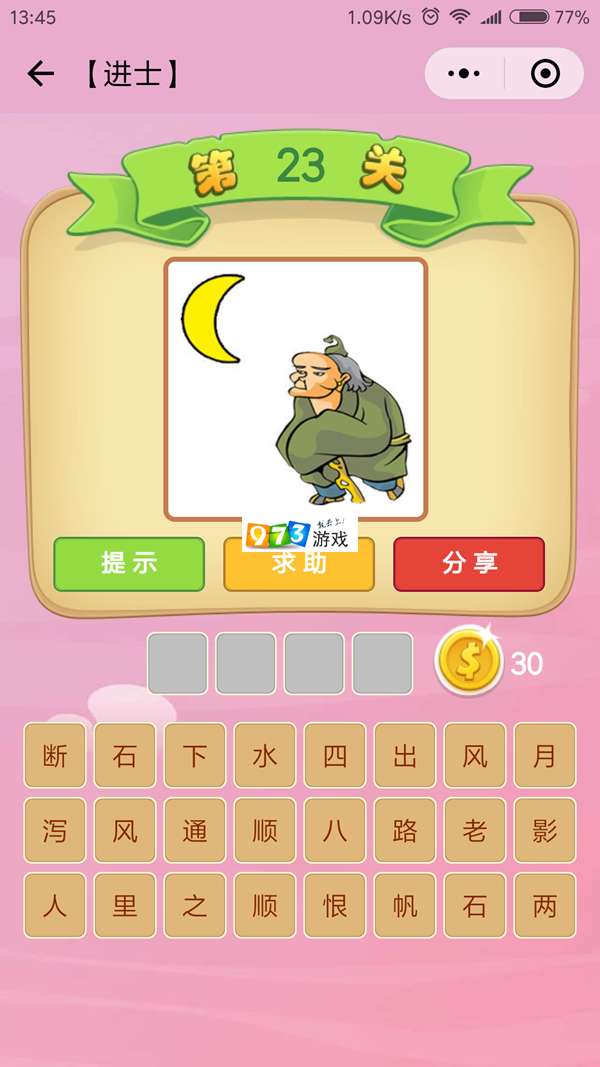Choose the character 断

pos(55,755)
